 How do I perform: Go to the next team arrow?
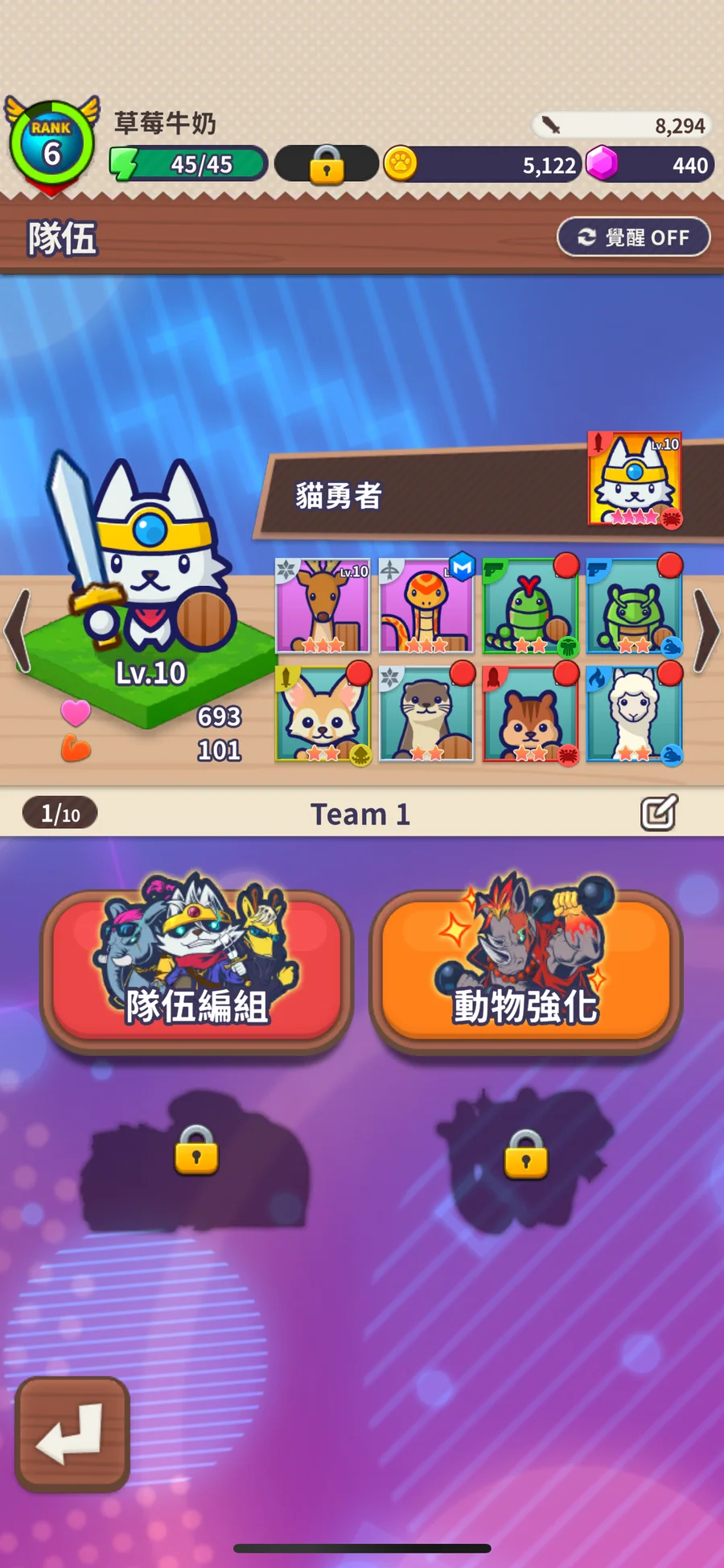click(705, 630)
